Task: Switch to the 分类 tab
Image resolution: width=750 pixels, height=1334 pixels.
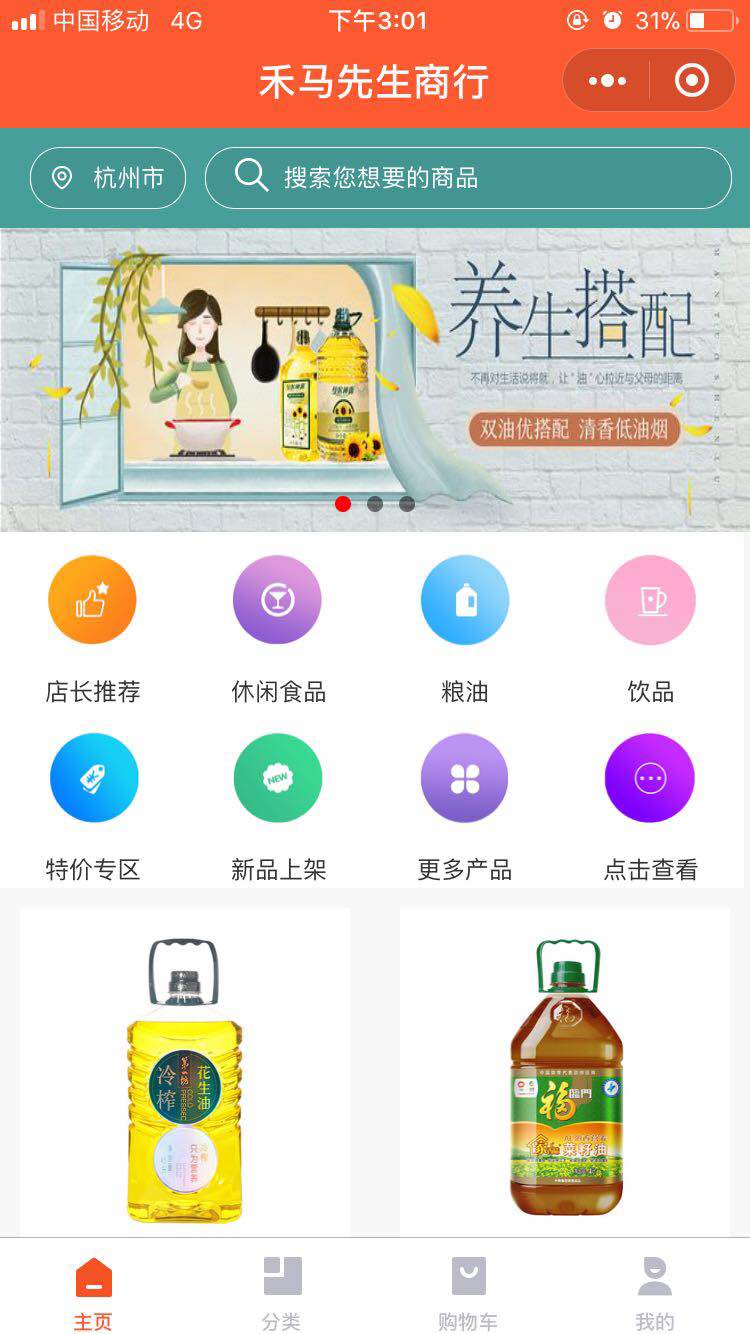Action: (x=282, y=1293)
